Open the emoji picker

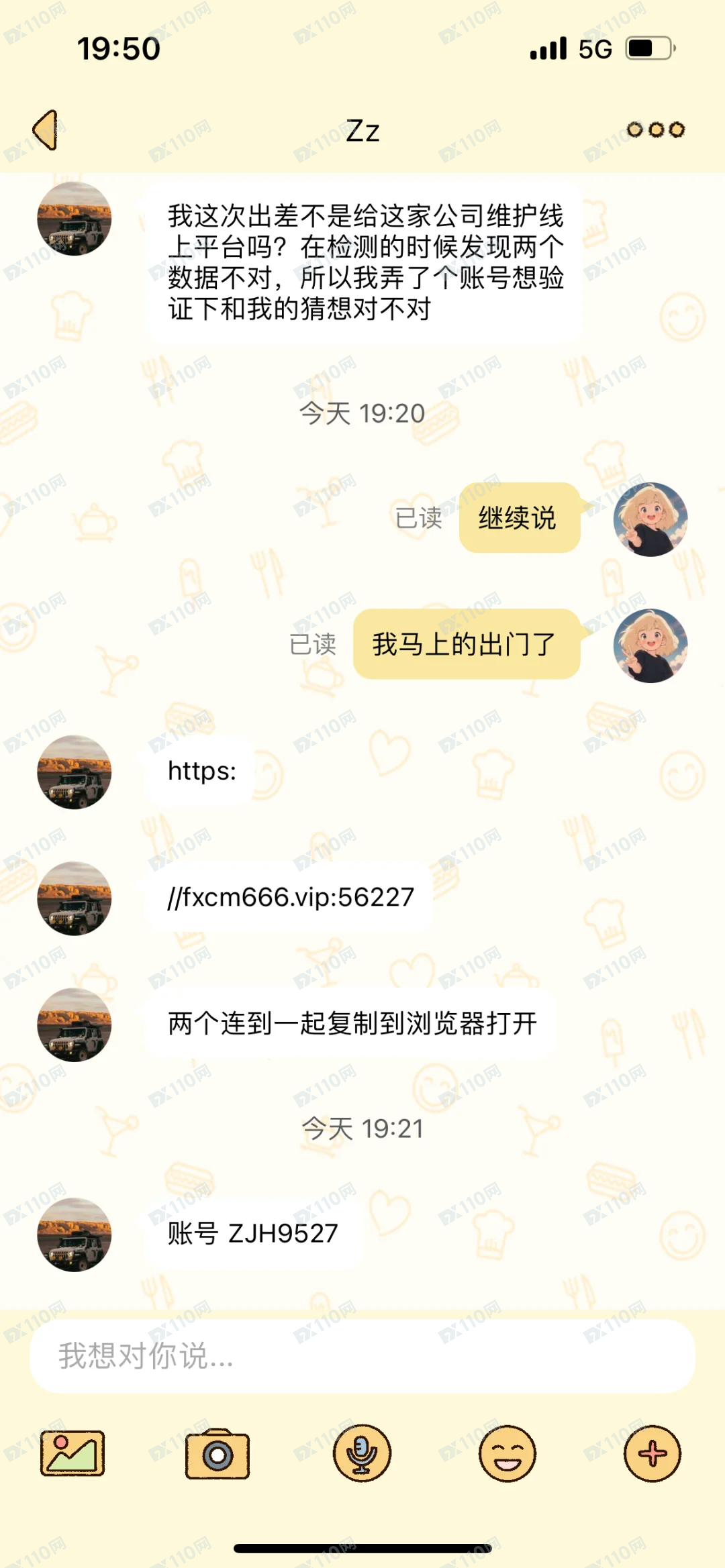(x=507, y=1453)
